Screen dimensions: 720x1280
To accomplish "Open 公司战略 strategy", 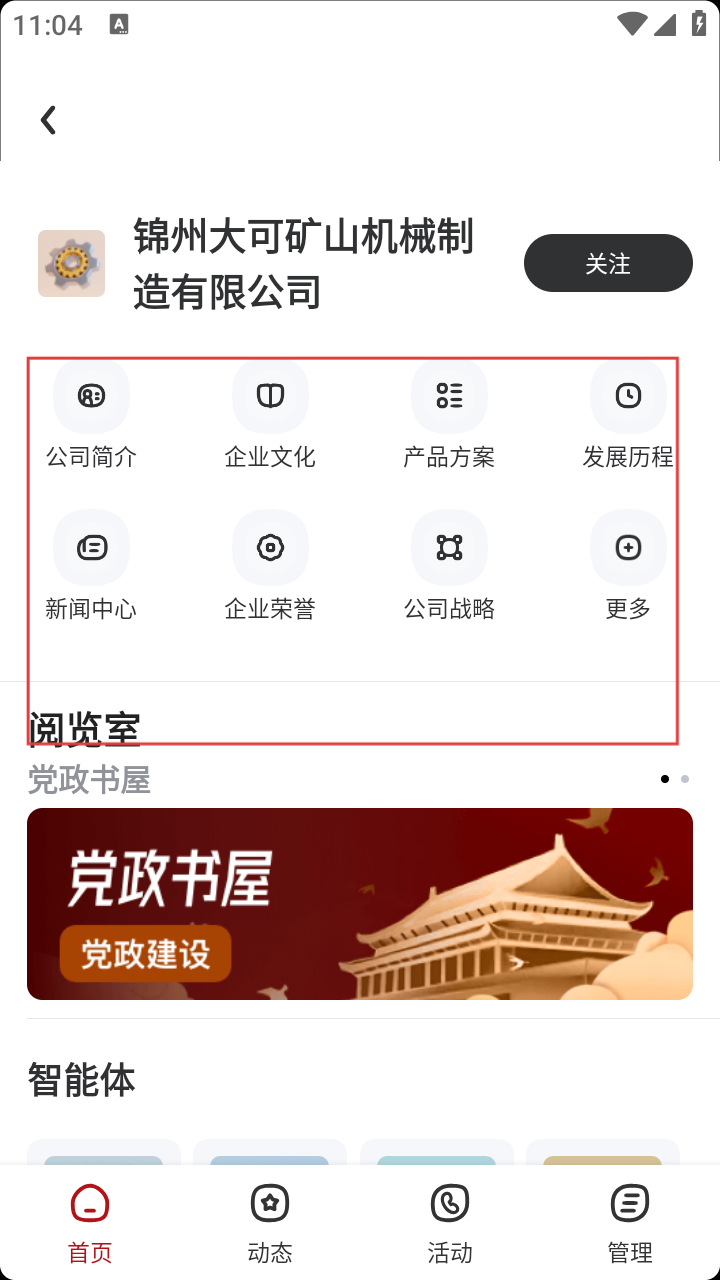I will click(449, 565).
